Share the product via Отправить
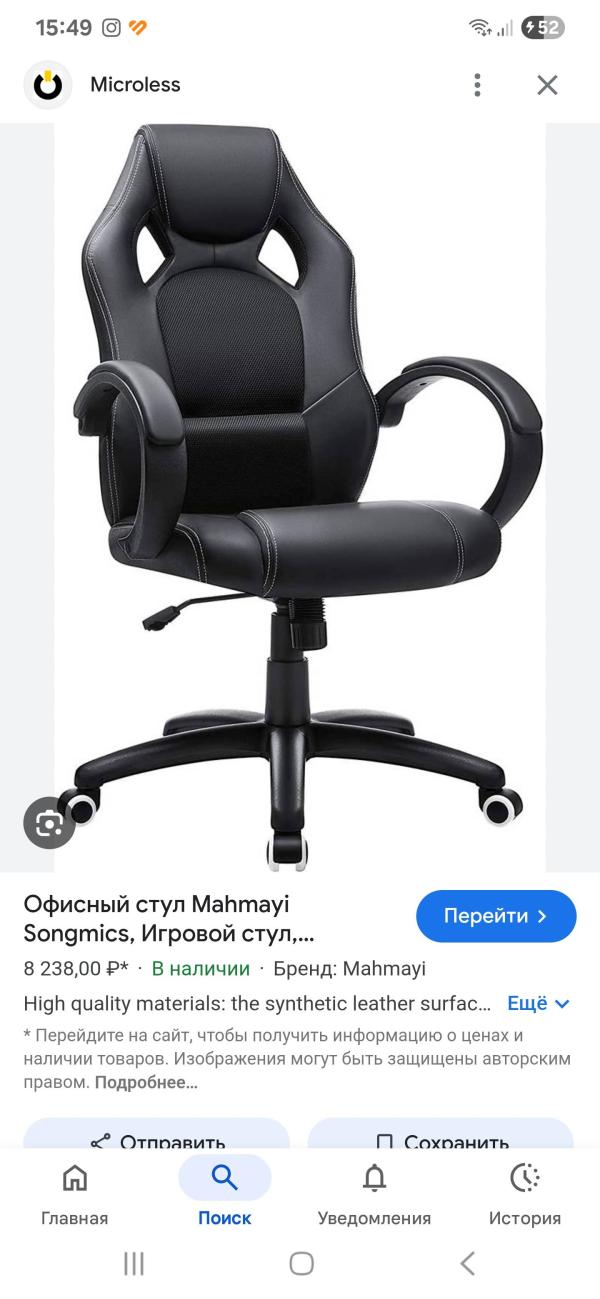Screen dimensions: 600x1299 [157, 1141]
